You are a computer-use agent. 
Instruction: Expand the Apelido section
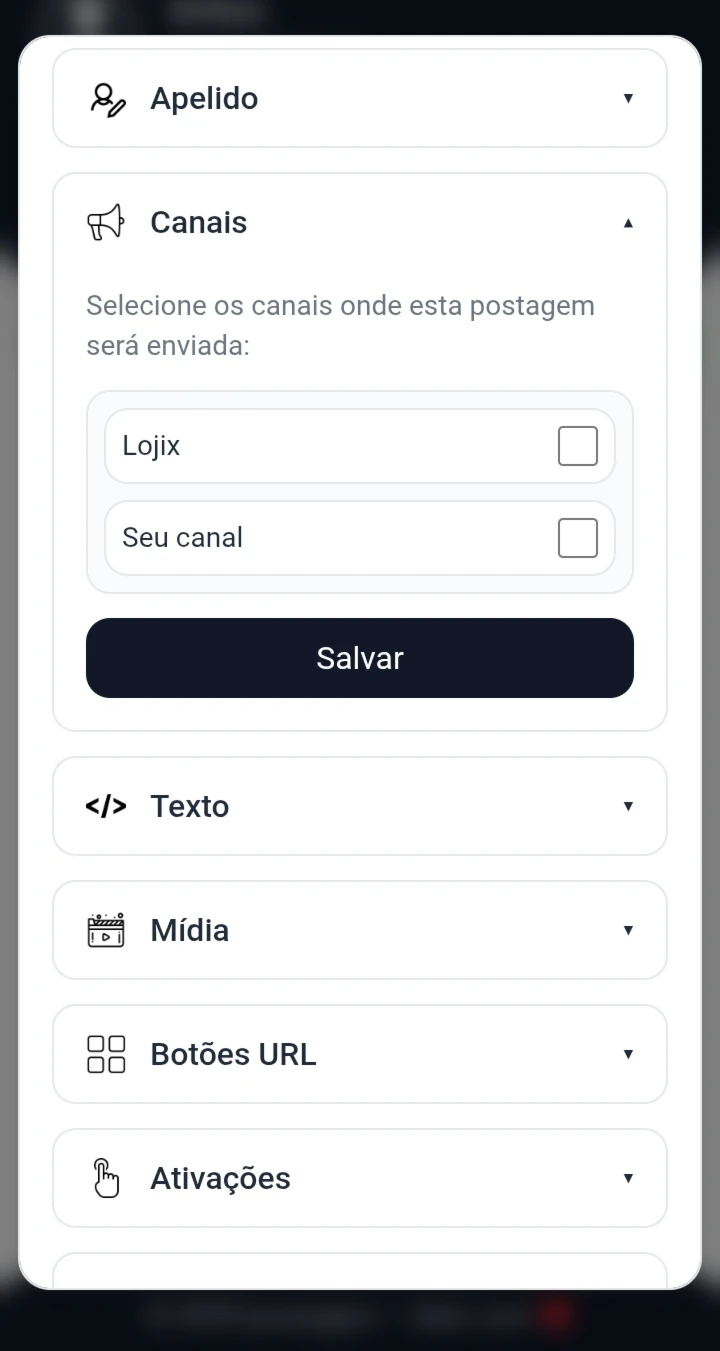(359, 98)
